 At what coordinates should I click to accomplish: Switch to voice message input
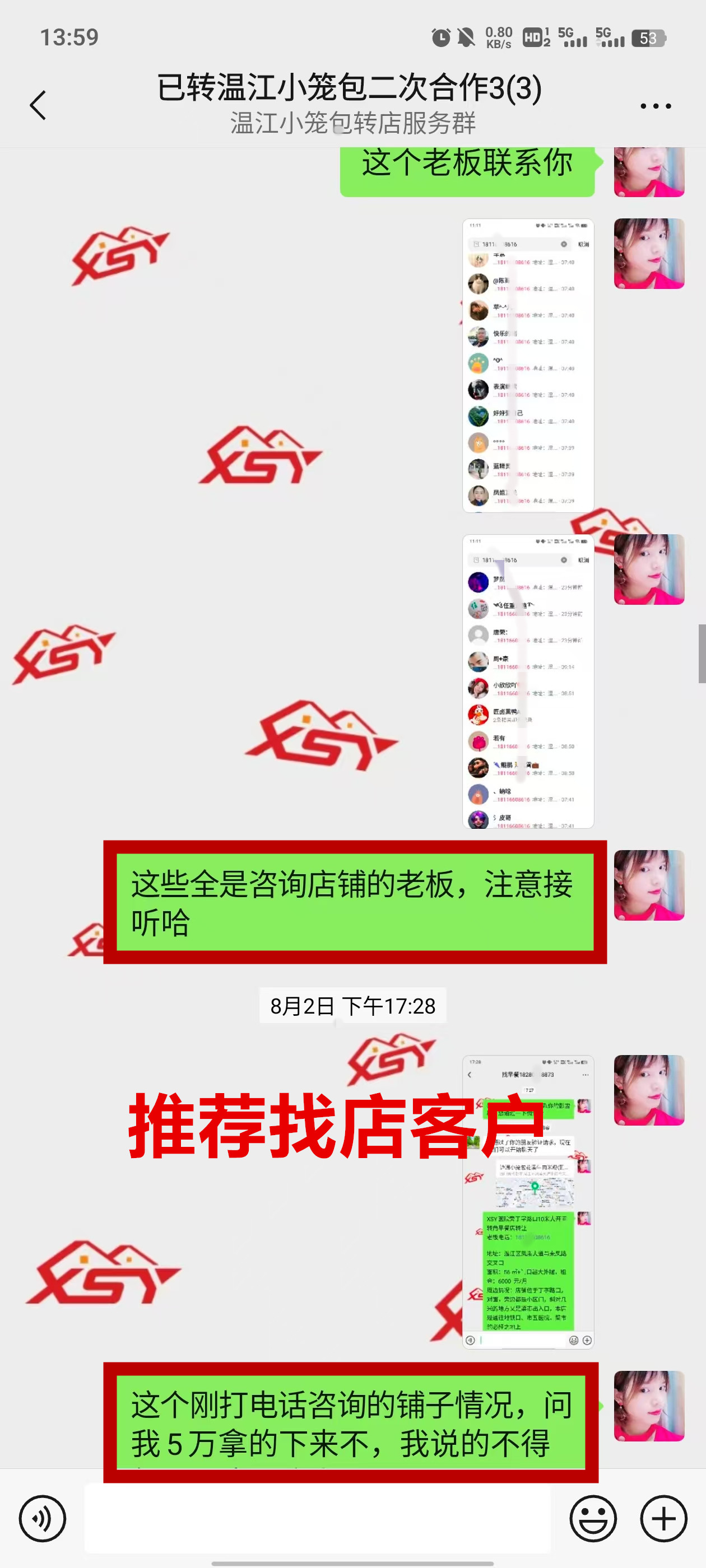click(x=42, y=1519)
